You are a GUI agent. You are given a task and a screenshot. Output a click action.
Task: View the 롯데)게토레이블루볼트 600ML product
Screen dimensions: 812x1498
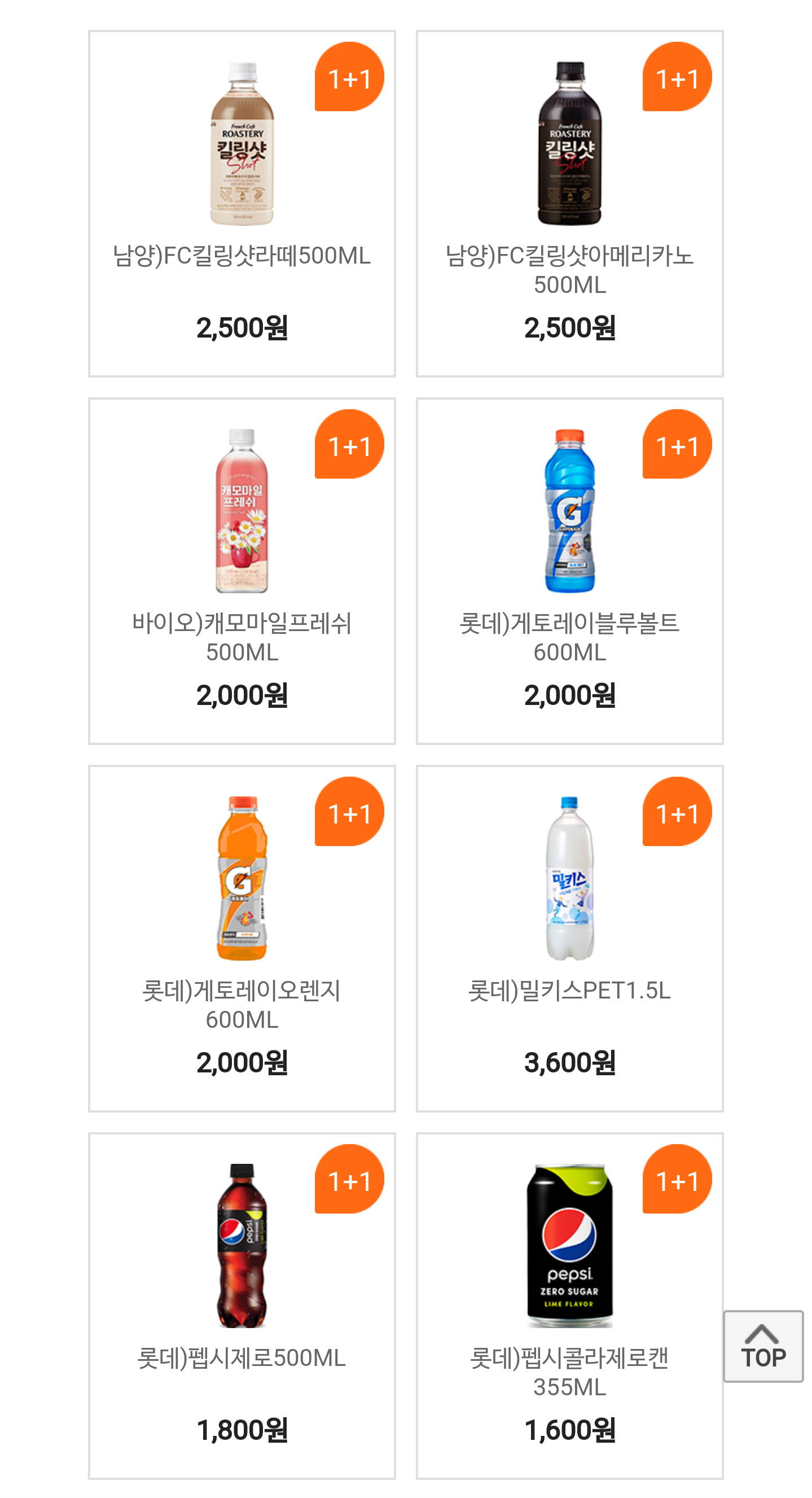tap(569, 571)
